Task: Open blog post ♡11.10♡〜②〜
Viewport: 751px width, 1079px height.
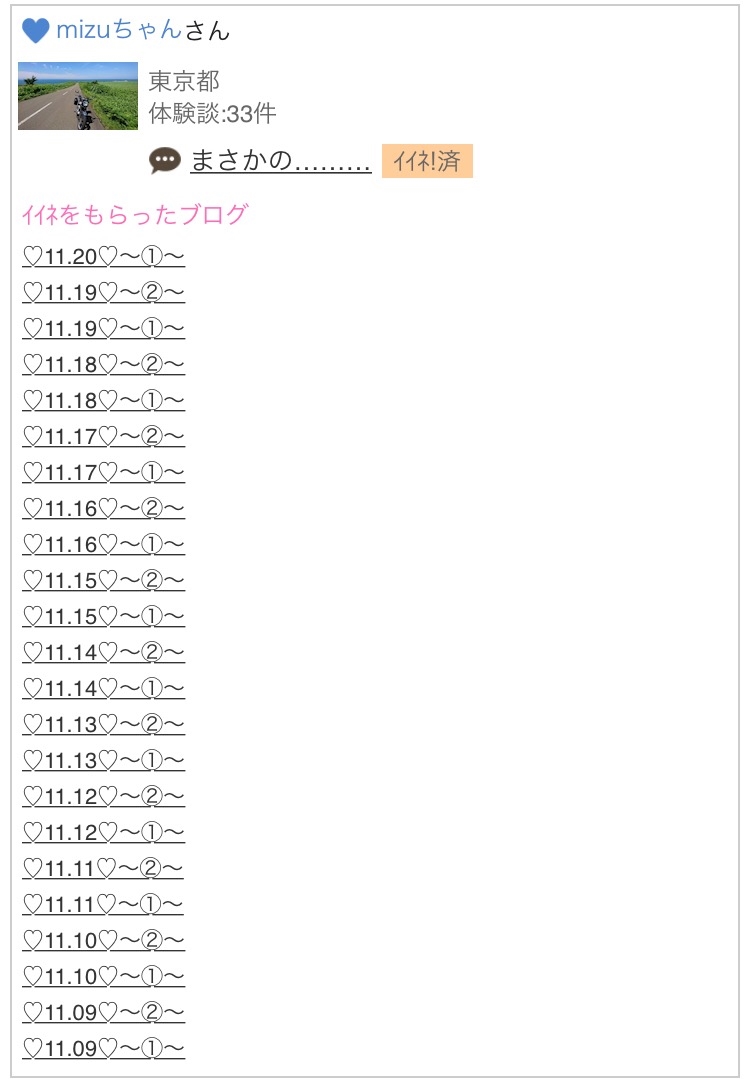Action: [103, 940]
